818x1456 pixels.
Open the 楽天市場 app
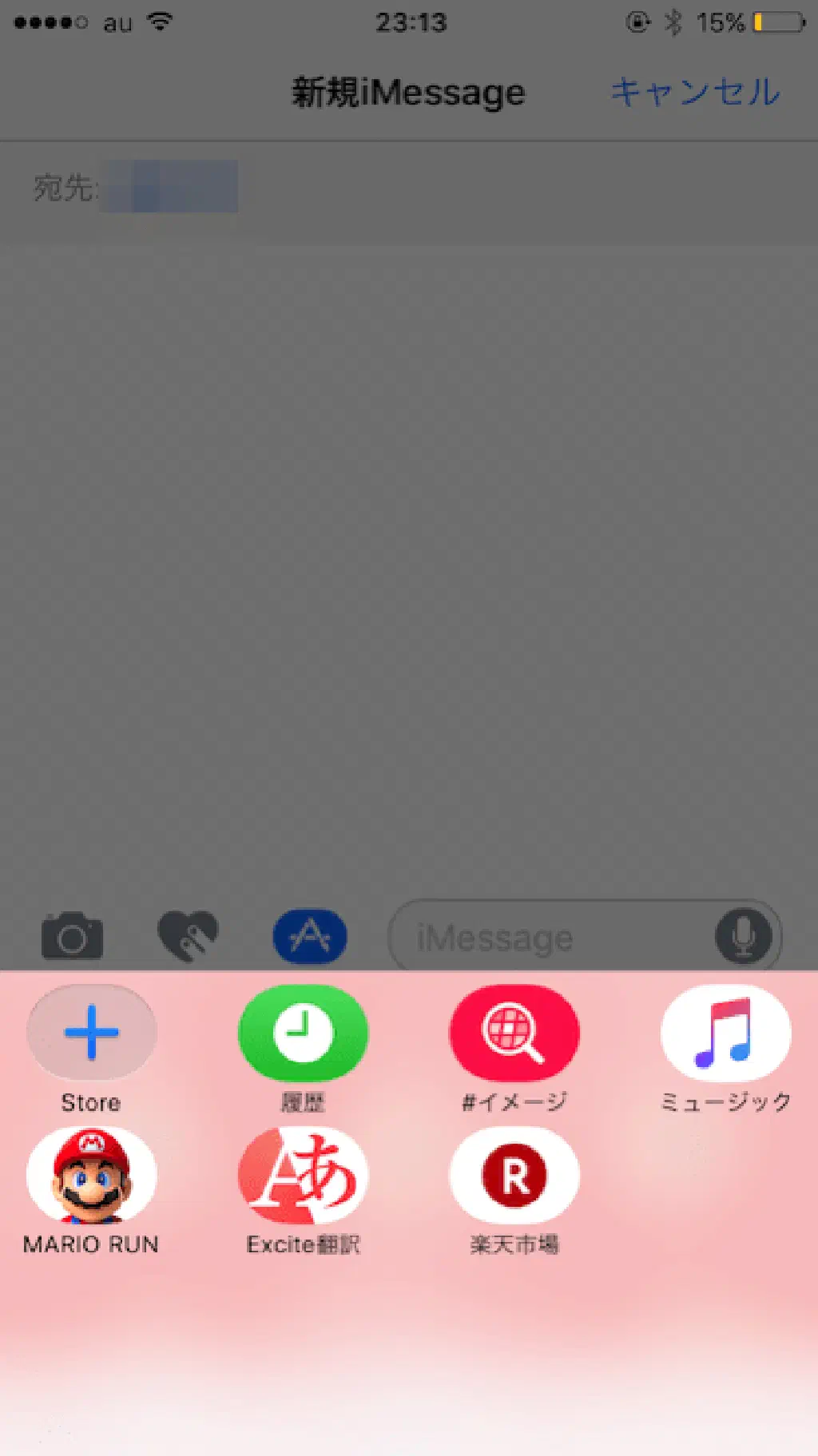coord(514,1175)
